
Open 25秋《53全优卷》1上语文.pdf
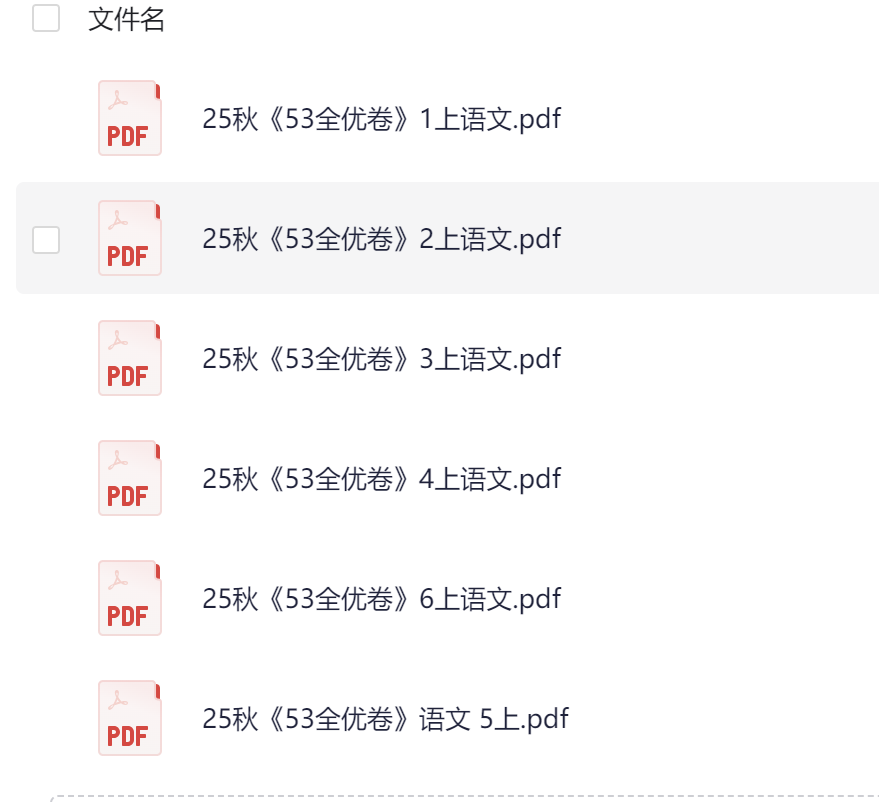[381, 119]
